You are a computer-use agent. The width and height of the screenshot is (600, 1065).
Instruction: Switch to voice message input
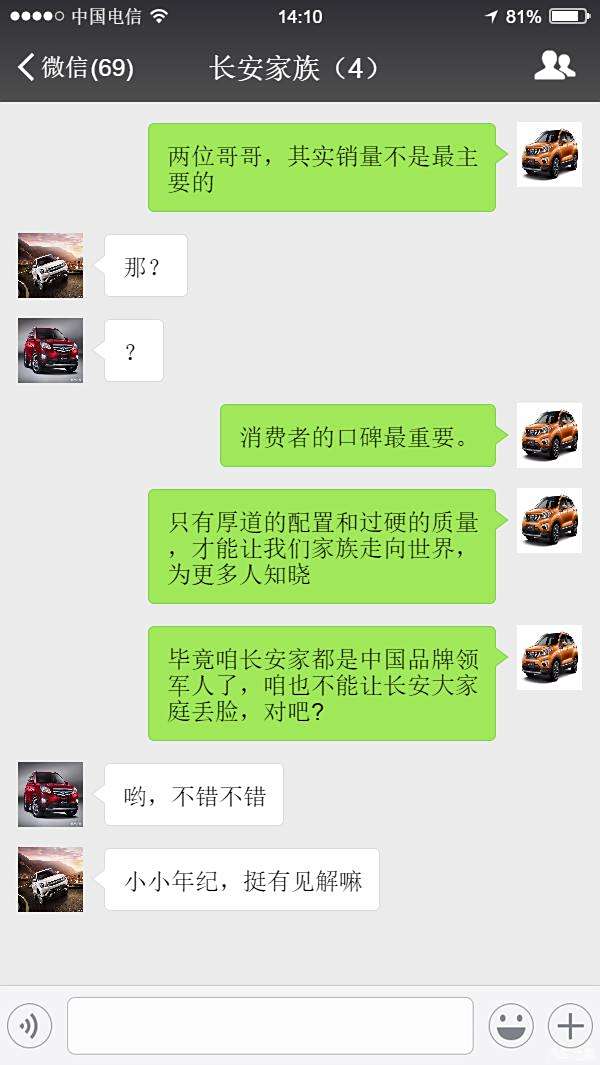coord(30,1026)
